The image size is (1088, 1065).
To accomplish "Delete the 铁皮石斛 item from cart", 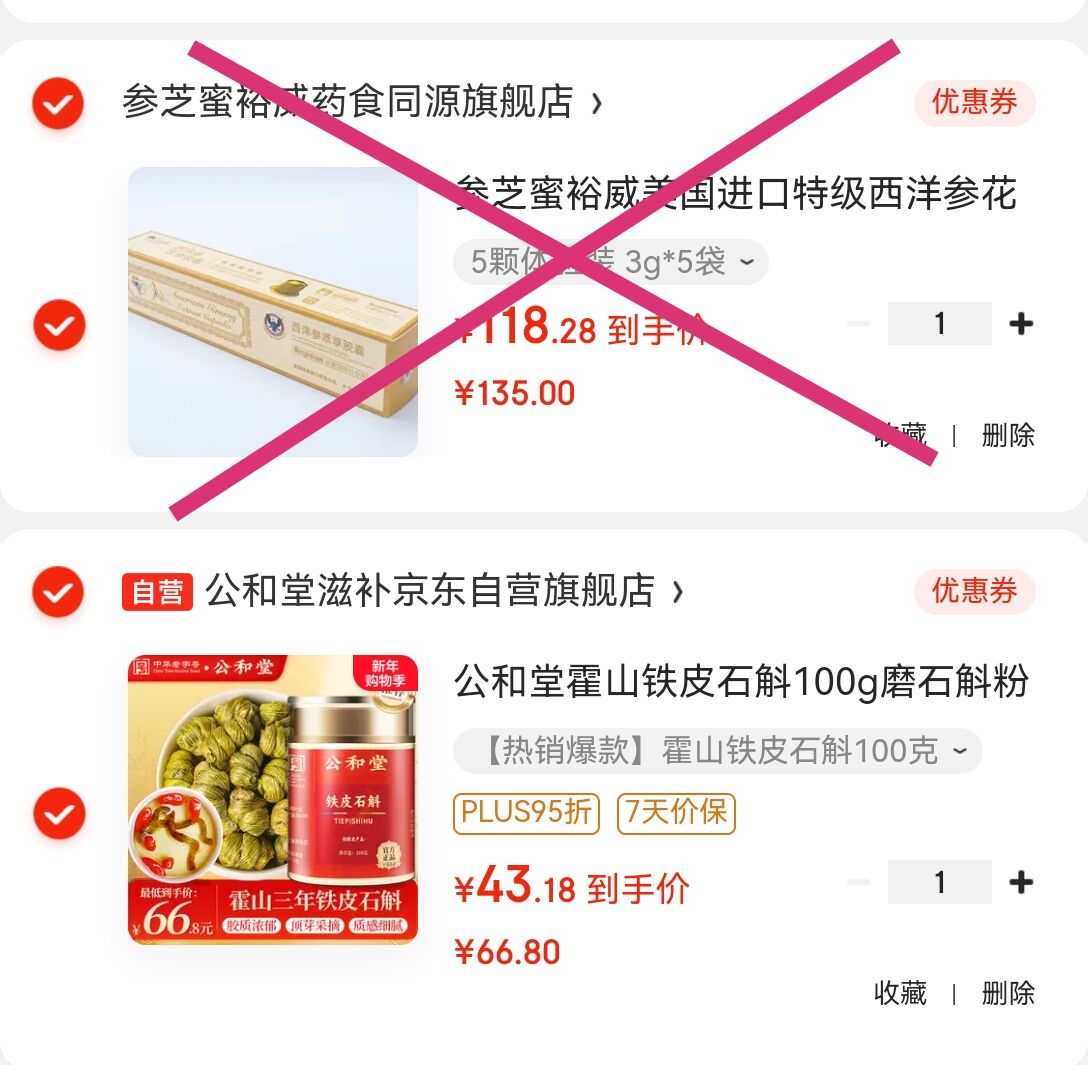I will click(x=1008, y=993).
